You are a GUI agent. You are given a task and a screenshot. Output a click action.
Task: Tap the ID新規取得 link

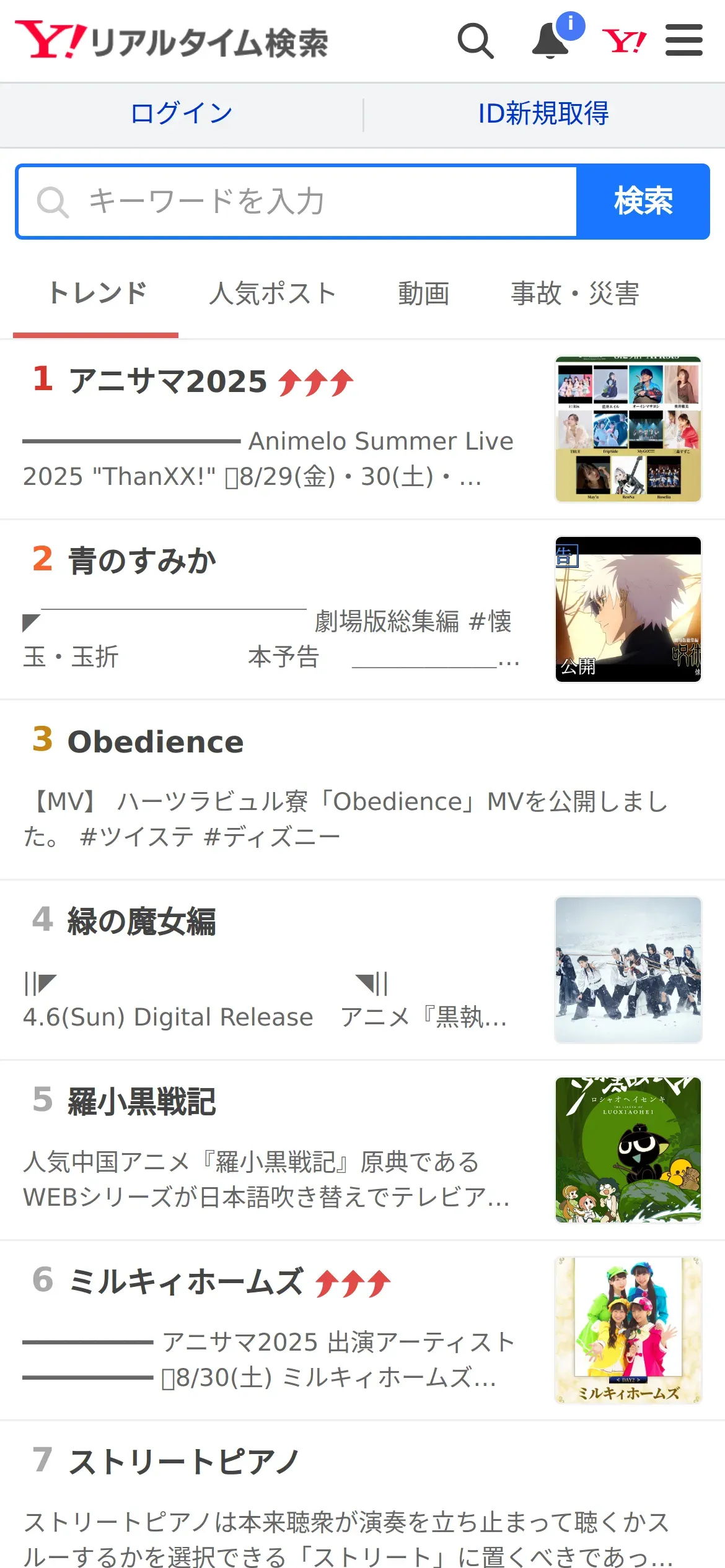543,114
